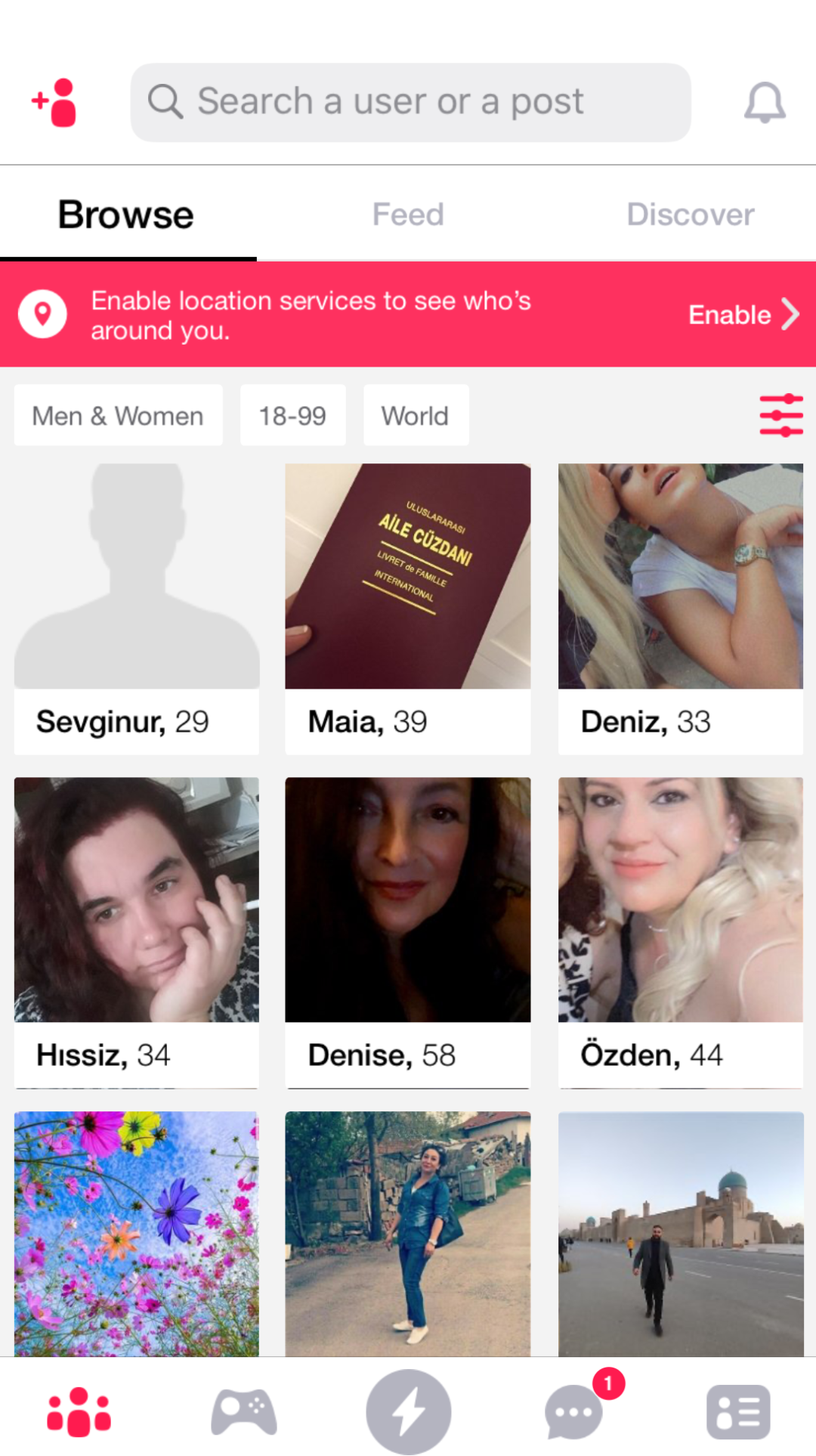
Task: Tap the lightning bolt center button
Action: pos(408,1411)
